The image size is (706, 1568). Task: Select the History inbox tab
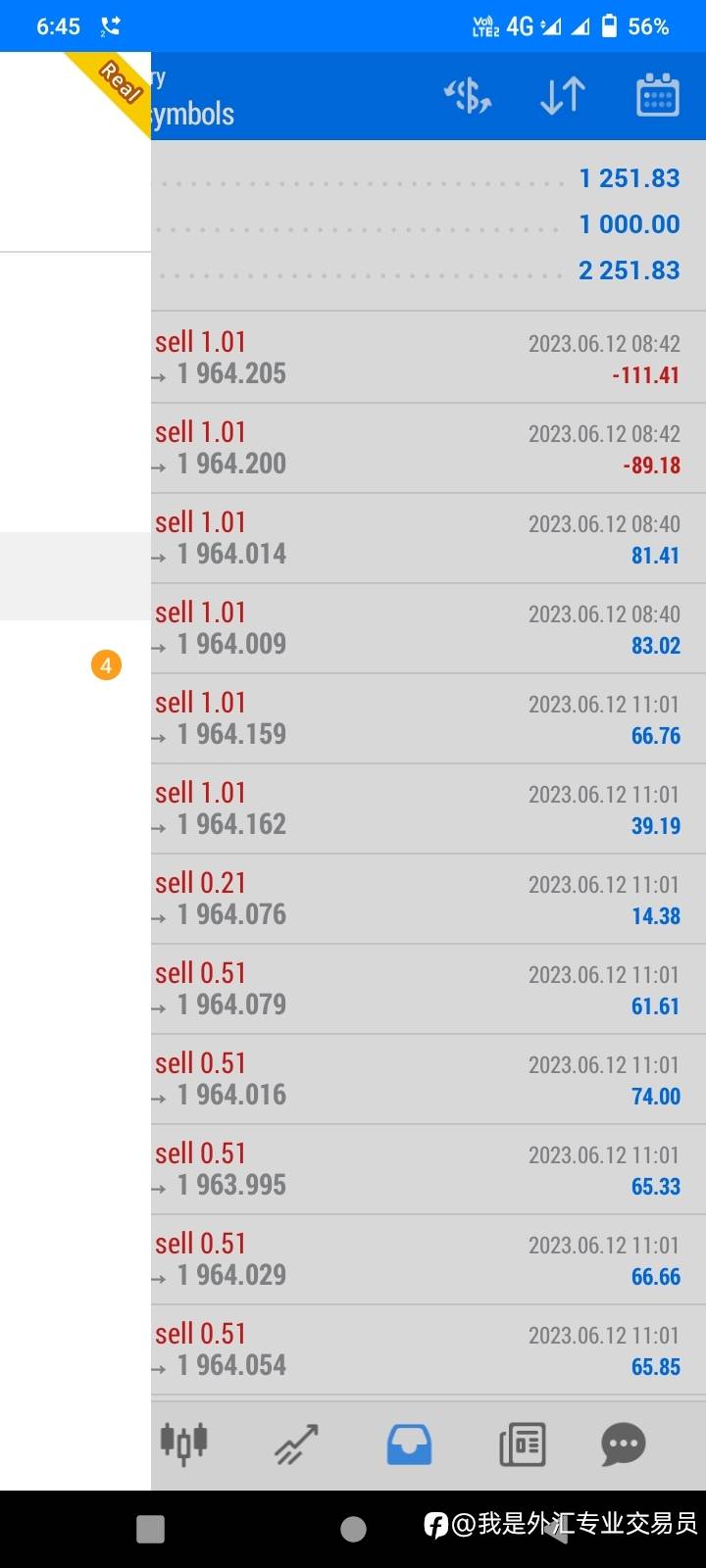(x=409, y=1444)
